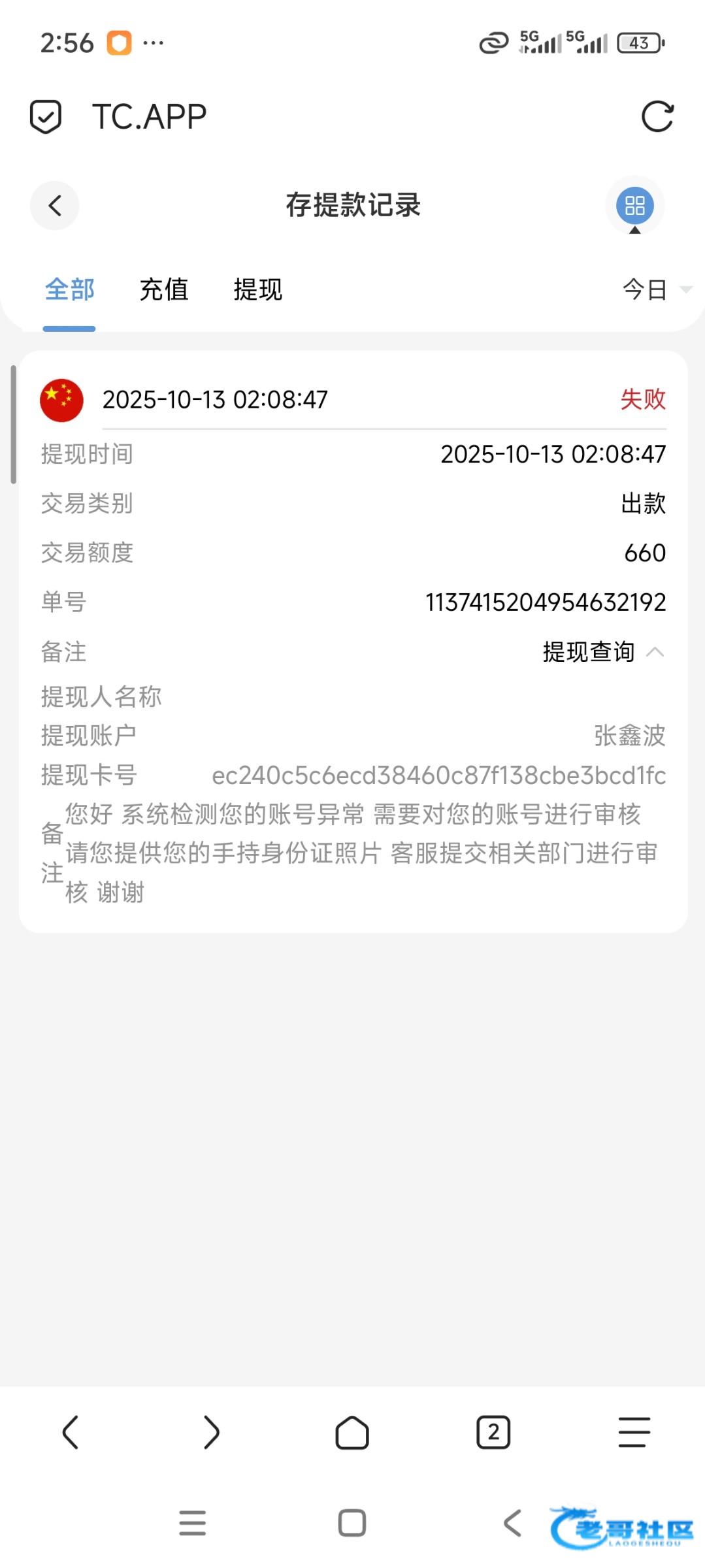The width and height of the screenshot is (705, 1568).
Task: Navigate back in the browser toolbar
Action: [71, 1433]
